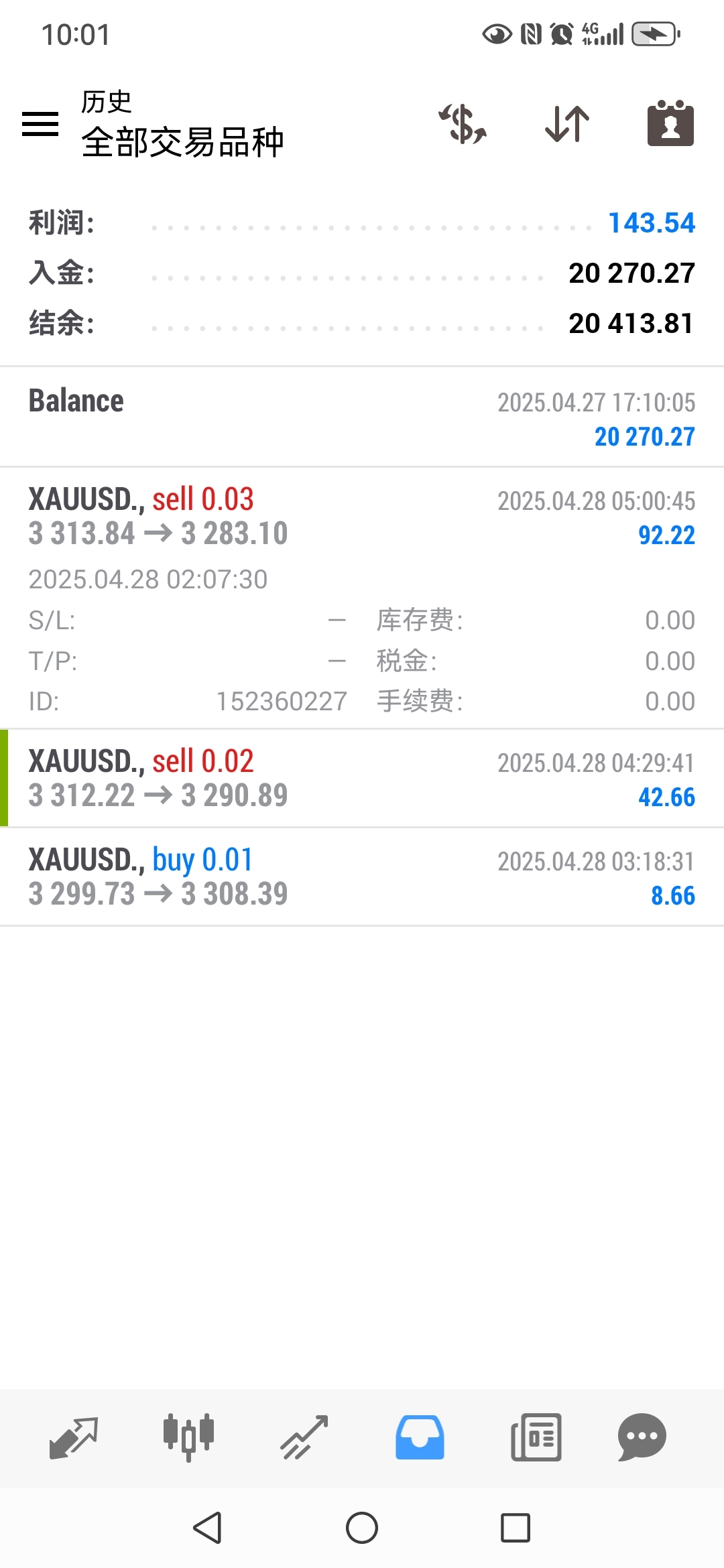
Task: Expand the XAUUSD sell 0.02 trade
Action: pos(362,779)
